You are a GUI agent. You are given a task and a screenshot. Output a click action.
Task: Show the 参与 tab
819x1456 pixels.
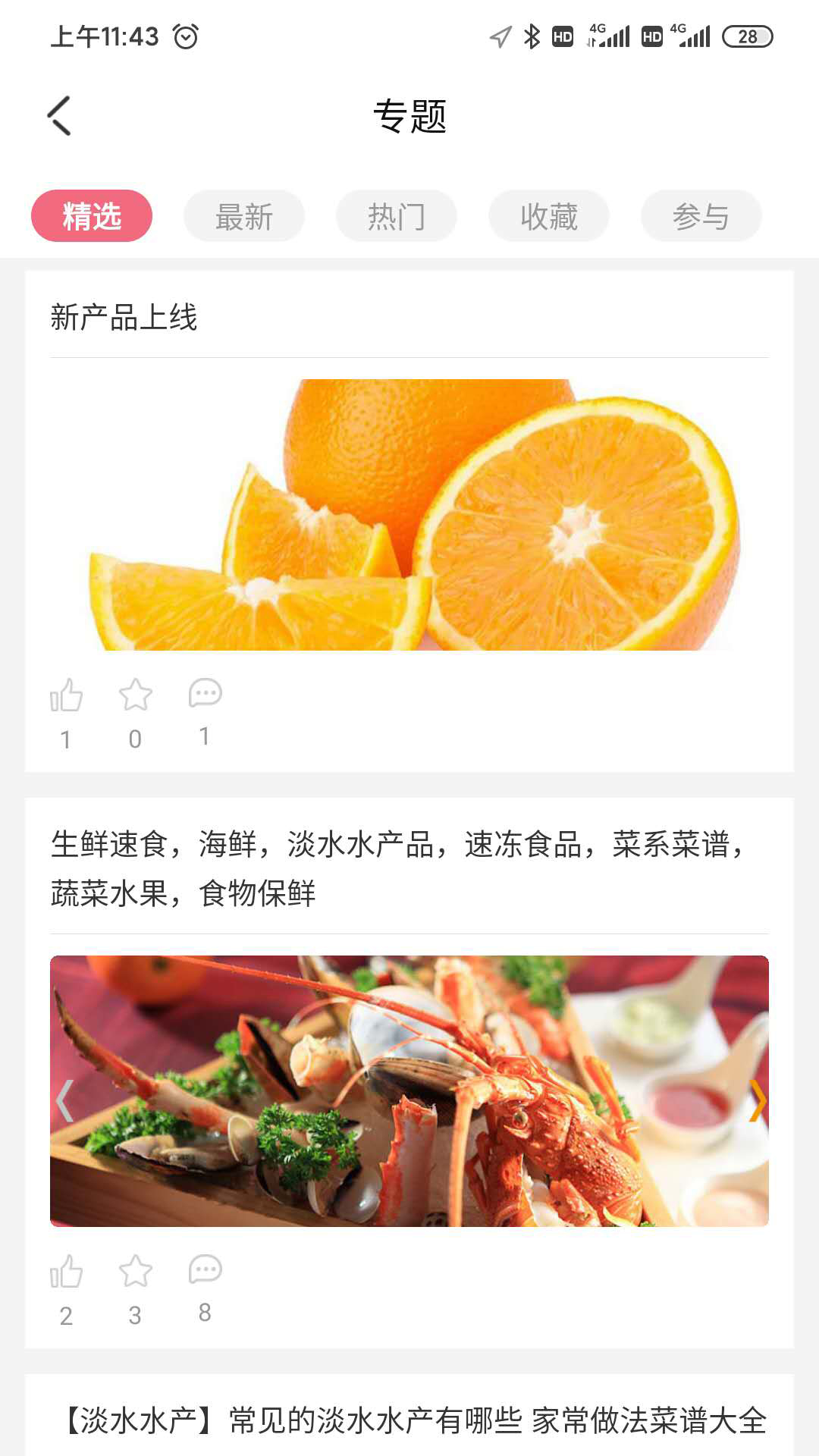(x=701, y=216)
